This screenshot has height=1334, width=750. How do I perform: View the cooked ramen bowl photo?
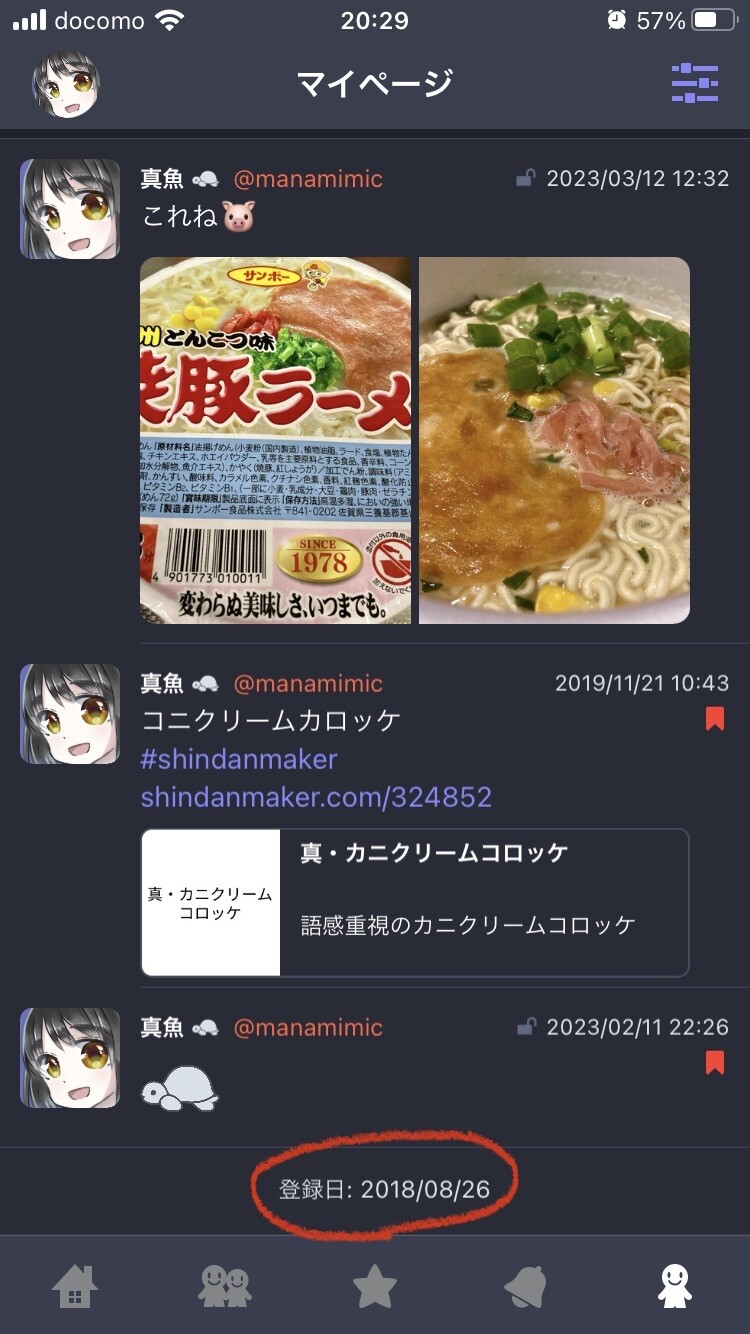point(554,441)
